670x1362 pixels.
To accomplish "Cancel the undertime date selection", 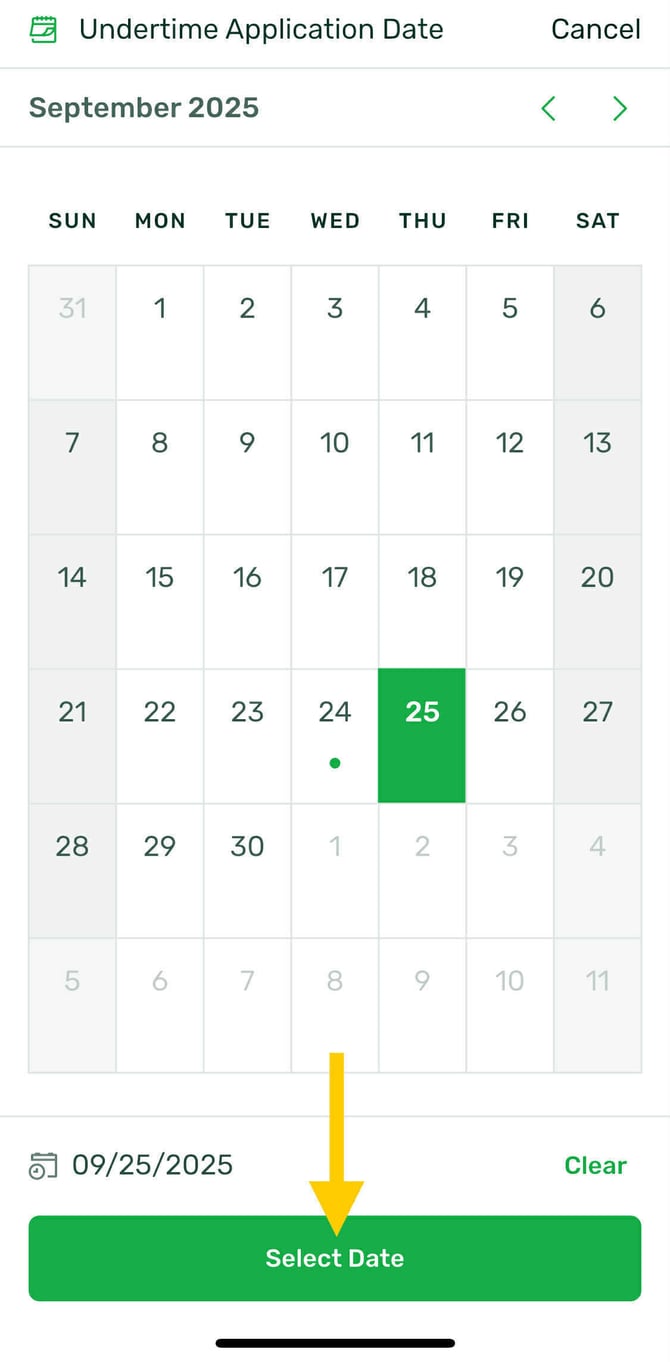I will (x=595, y=30).
